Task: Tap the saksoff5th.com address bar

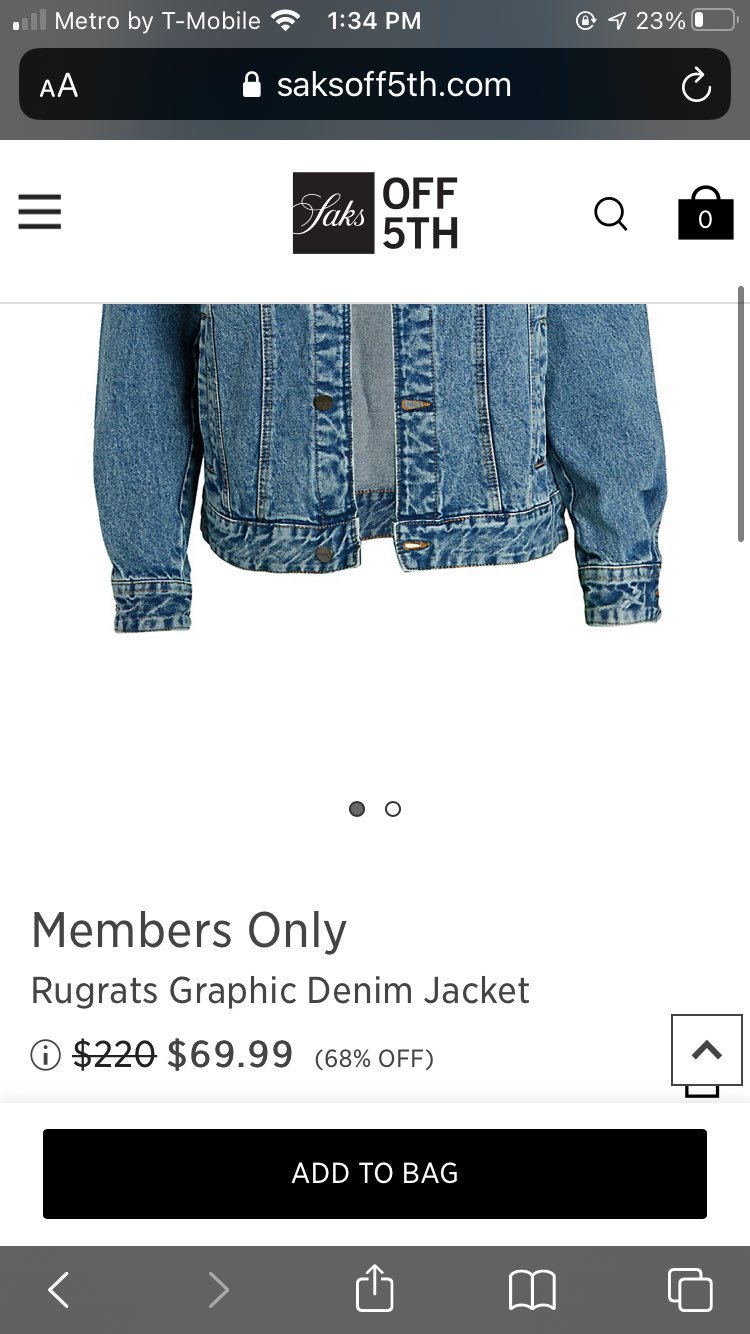Action: 375,84
